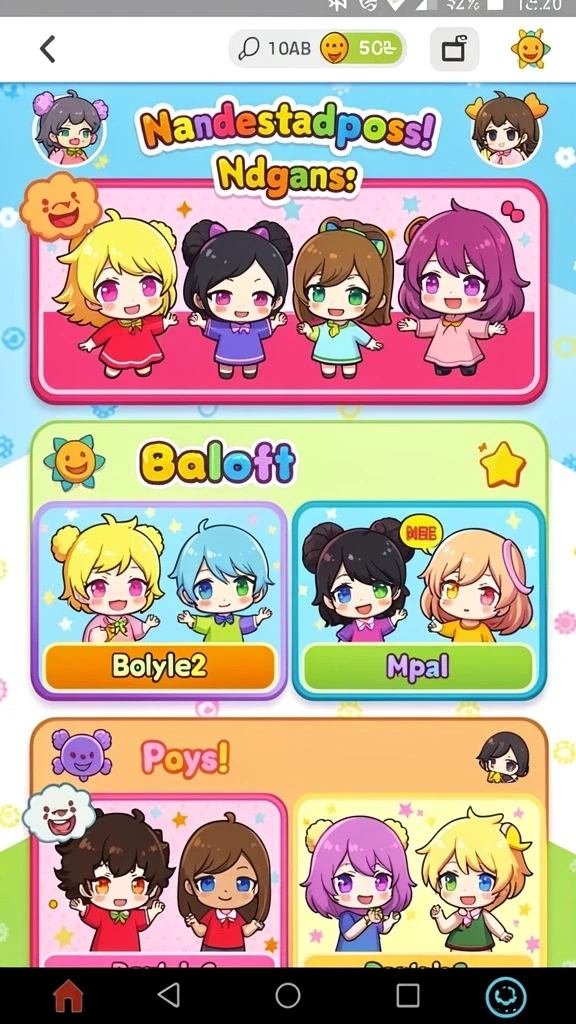Open the Poys! card with red-shirt characters
Viewport: 576px width, 1024px height.
tap(160, 880)
